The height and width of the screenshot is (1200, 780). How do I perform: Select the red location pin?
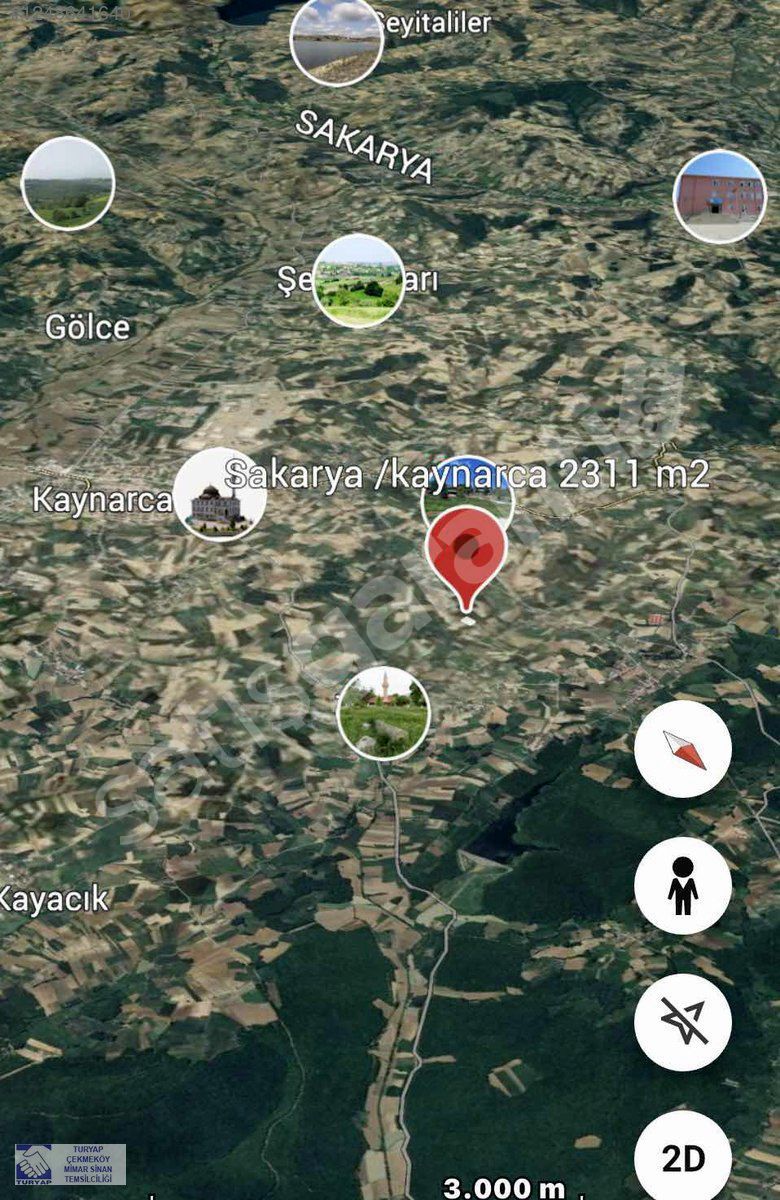pos(466,550)
